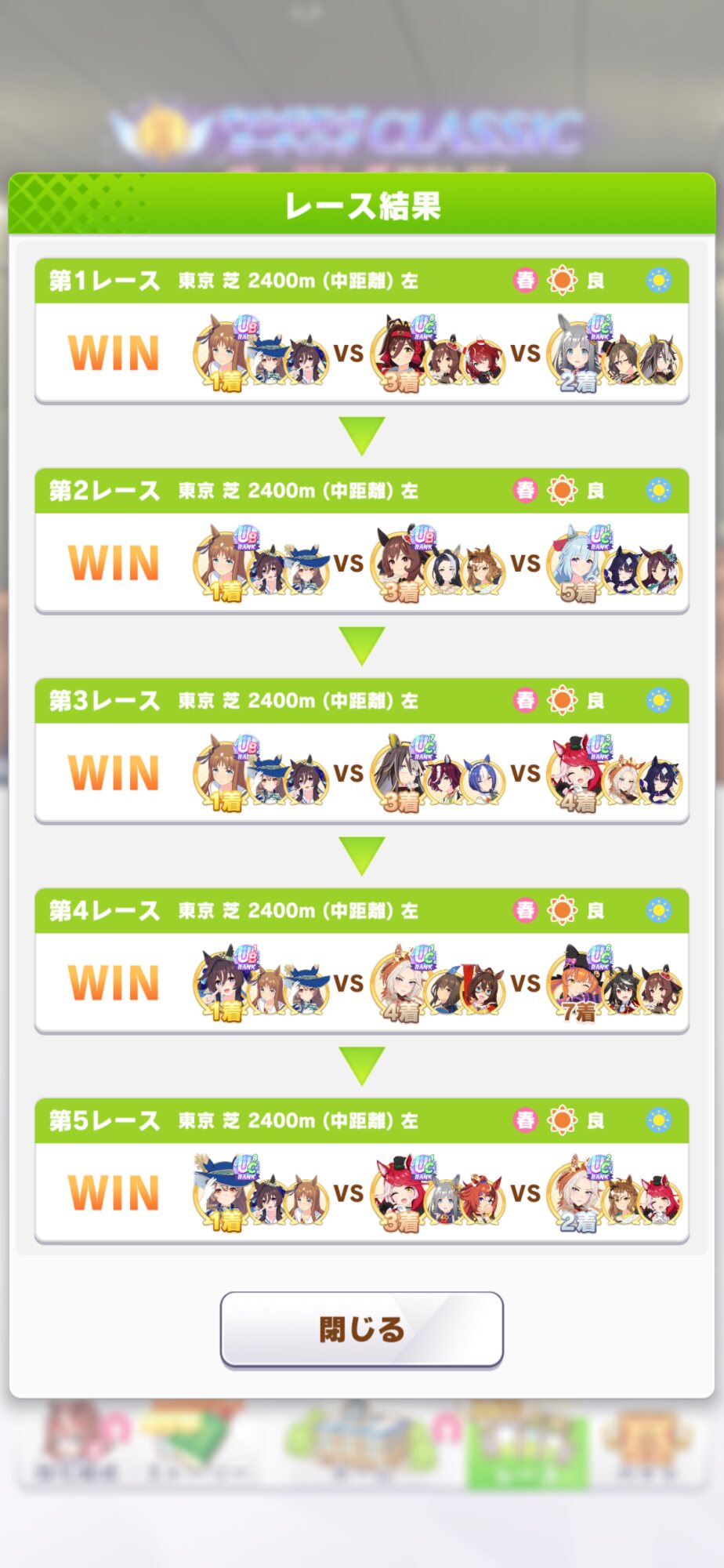
Task: Open the 第4レース result row
Action: pos(361,961)
